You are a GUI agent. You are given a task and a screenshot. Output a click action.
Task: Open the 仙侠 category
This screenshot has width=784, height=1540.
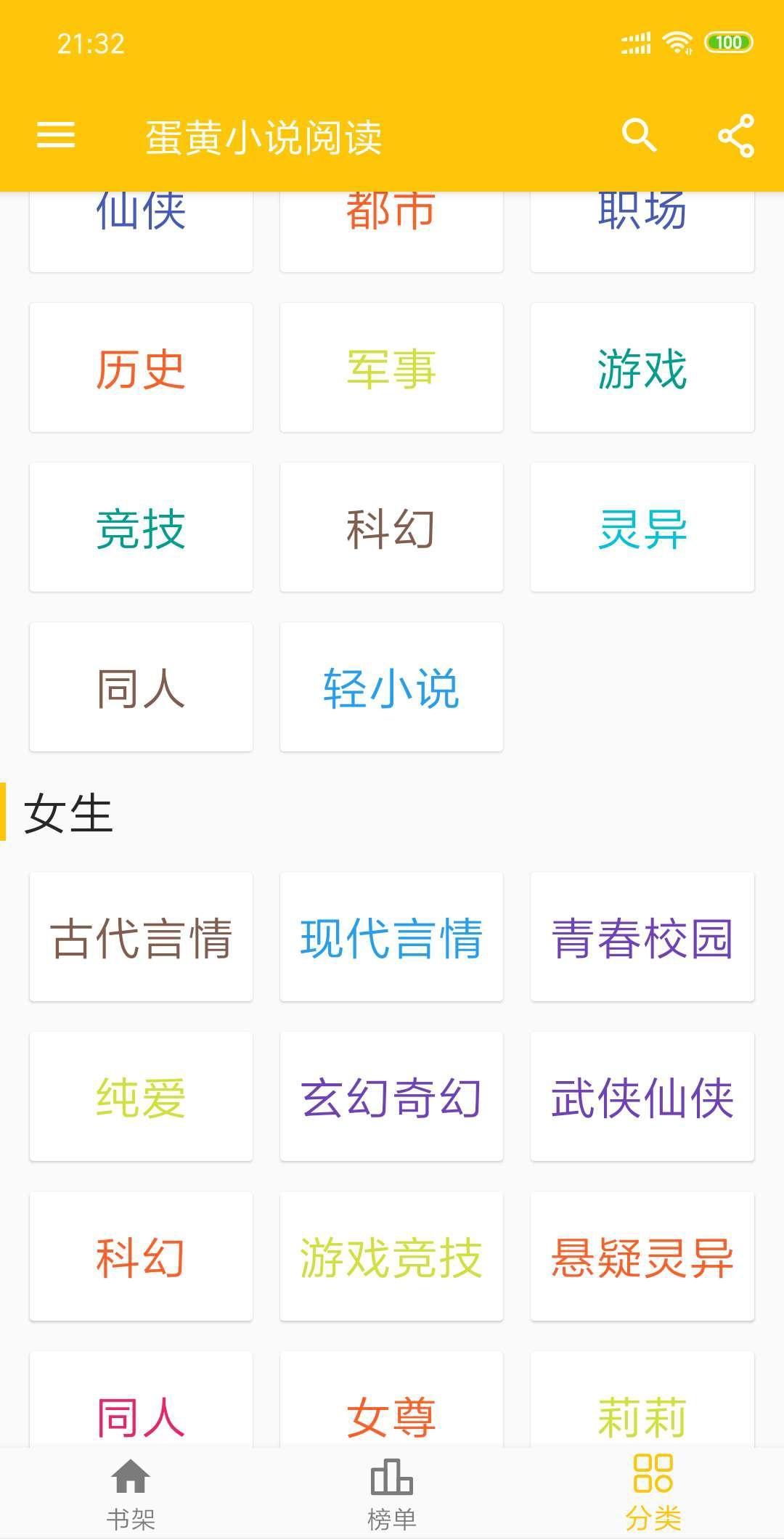pyautogui.click(x=140, y=211)
